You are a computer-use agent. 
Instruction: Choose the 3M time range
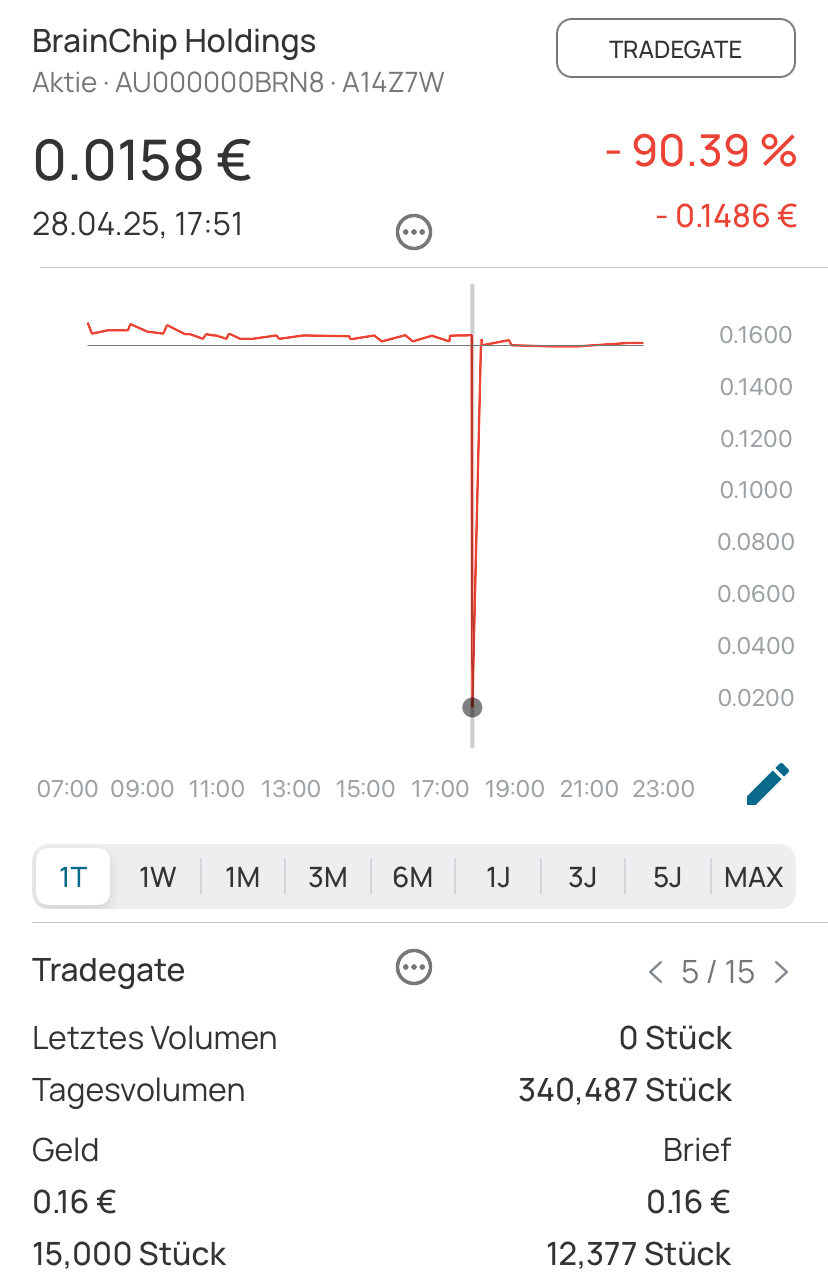coord(327,877)
